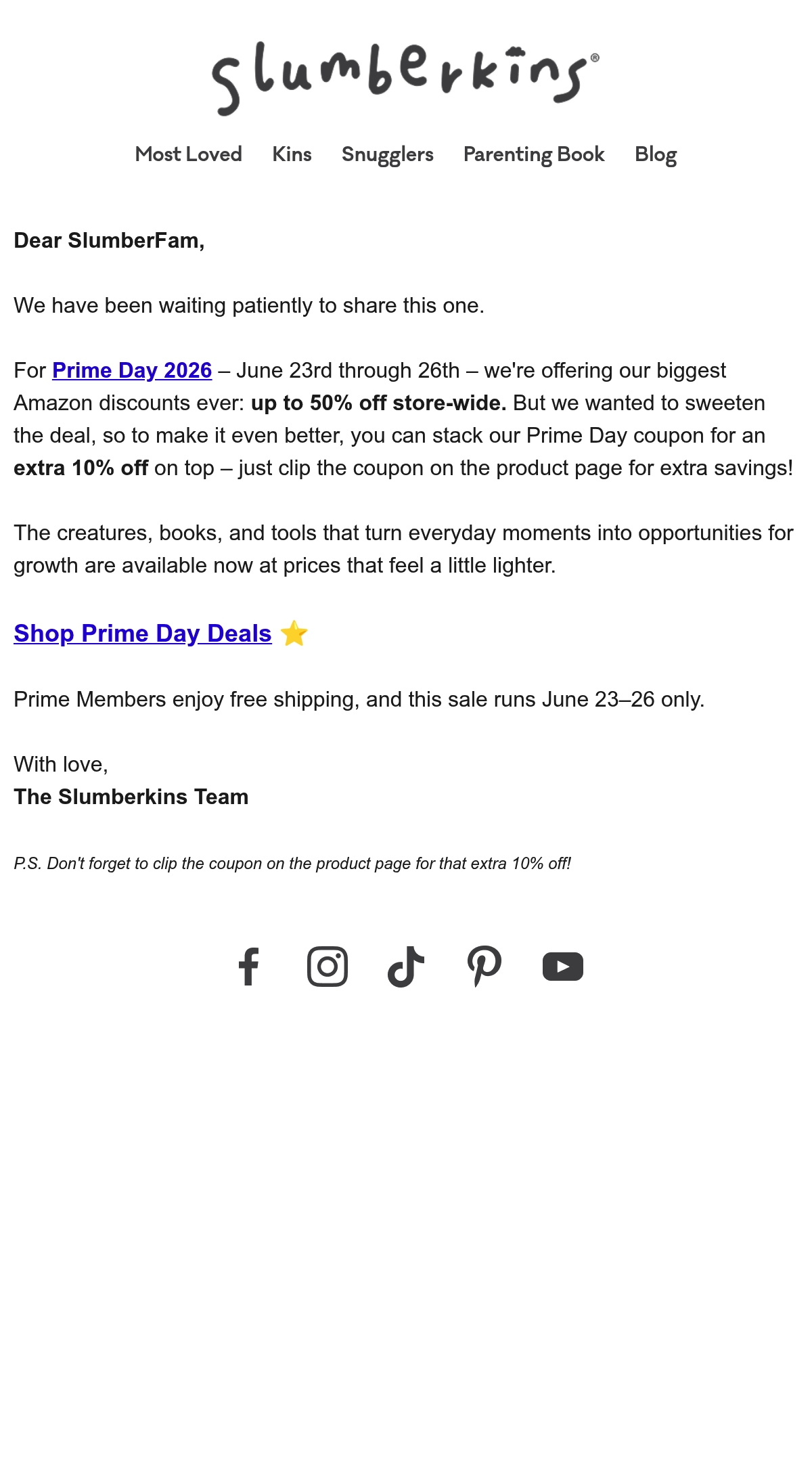View the Parenting Book page
The image size is (812, 1462).
point(534,155)
